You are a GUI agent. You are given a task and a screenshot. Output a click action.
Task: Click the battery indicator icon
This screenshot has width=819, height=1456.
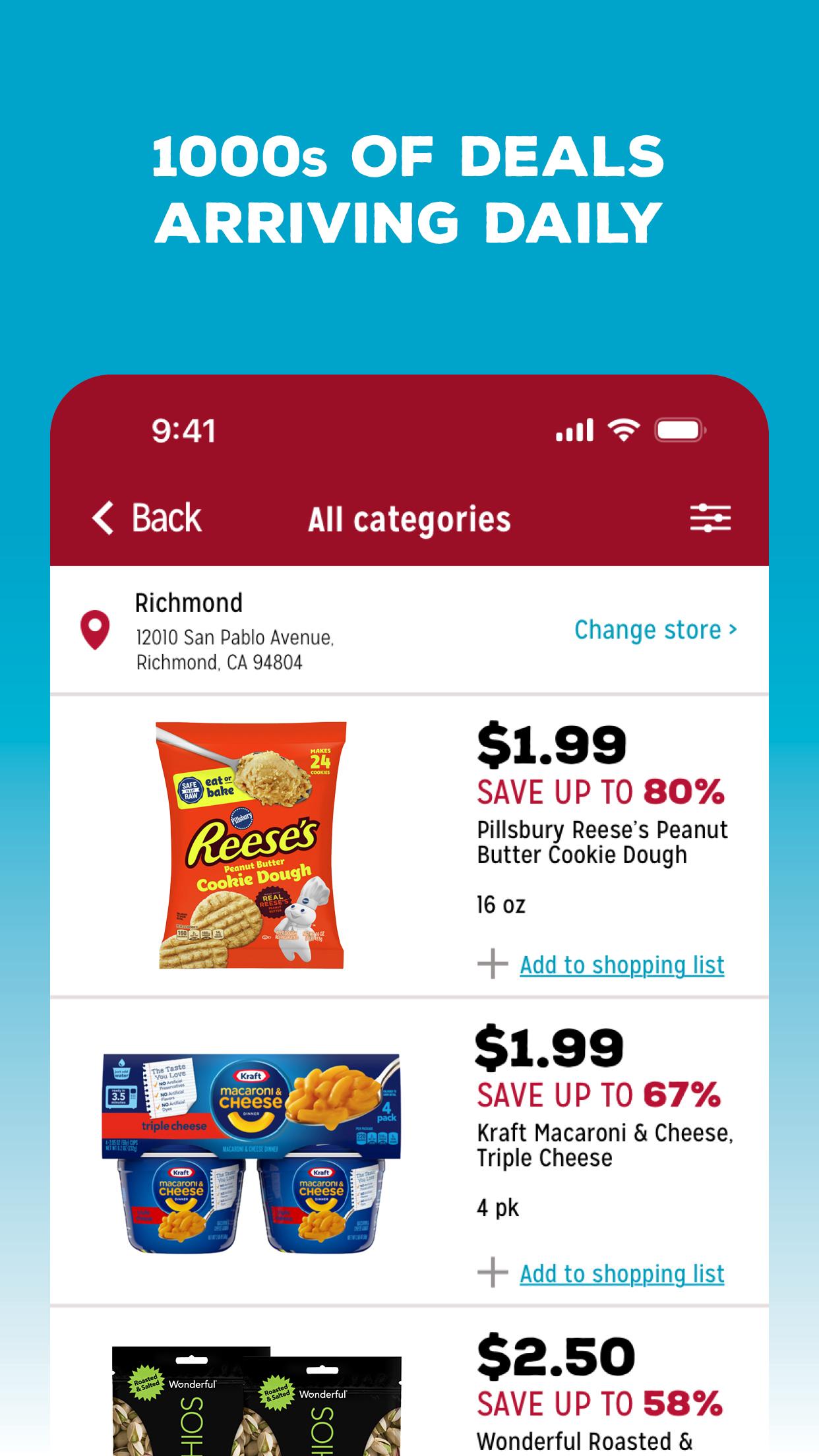pyautogui.click(x=679, y=429)
